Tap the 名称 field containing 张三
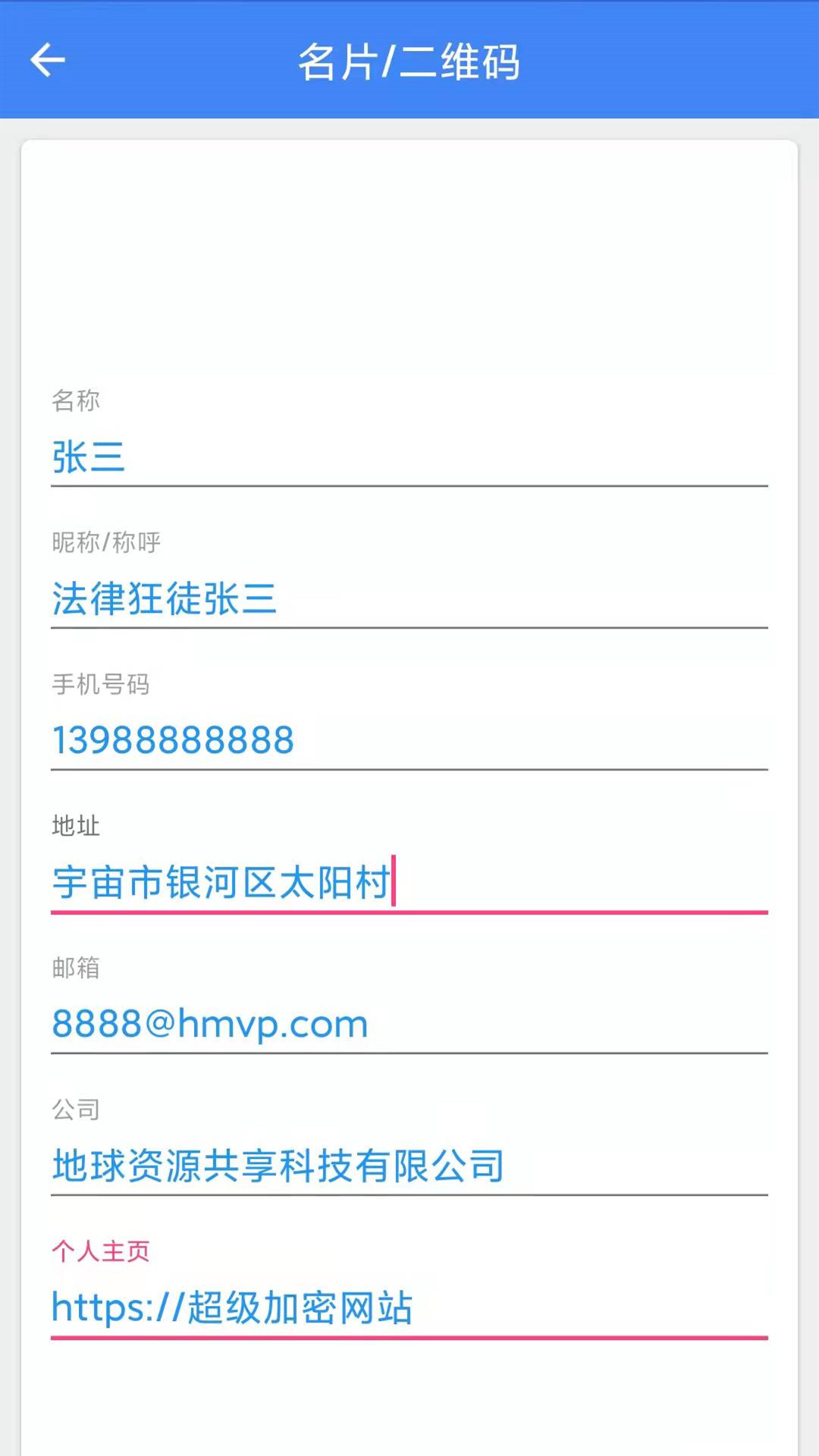This screenshot has height=1456, width=819. pos(409,457)
